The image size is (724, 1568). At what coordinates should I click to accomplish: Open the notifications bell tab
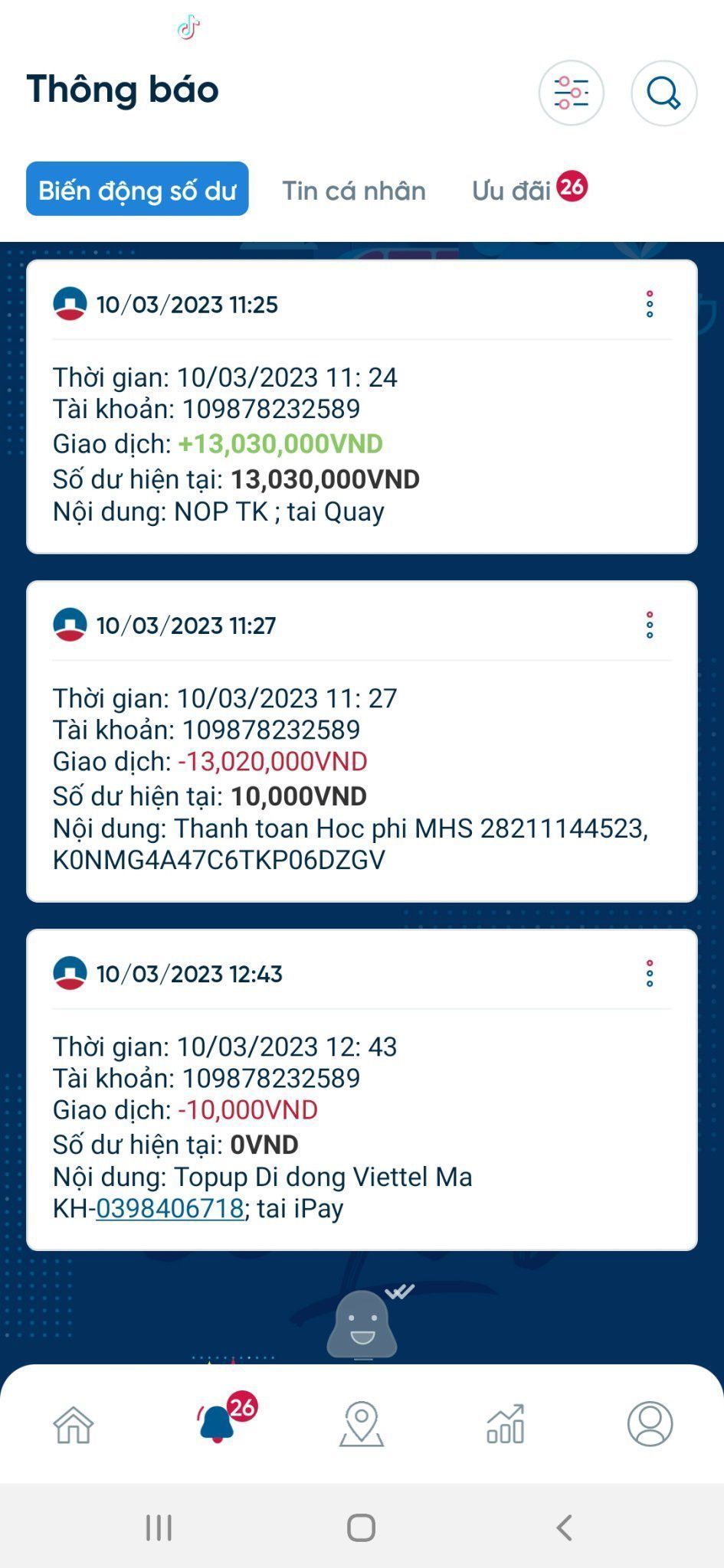click(218, 1424)
